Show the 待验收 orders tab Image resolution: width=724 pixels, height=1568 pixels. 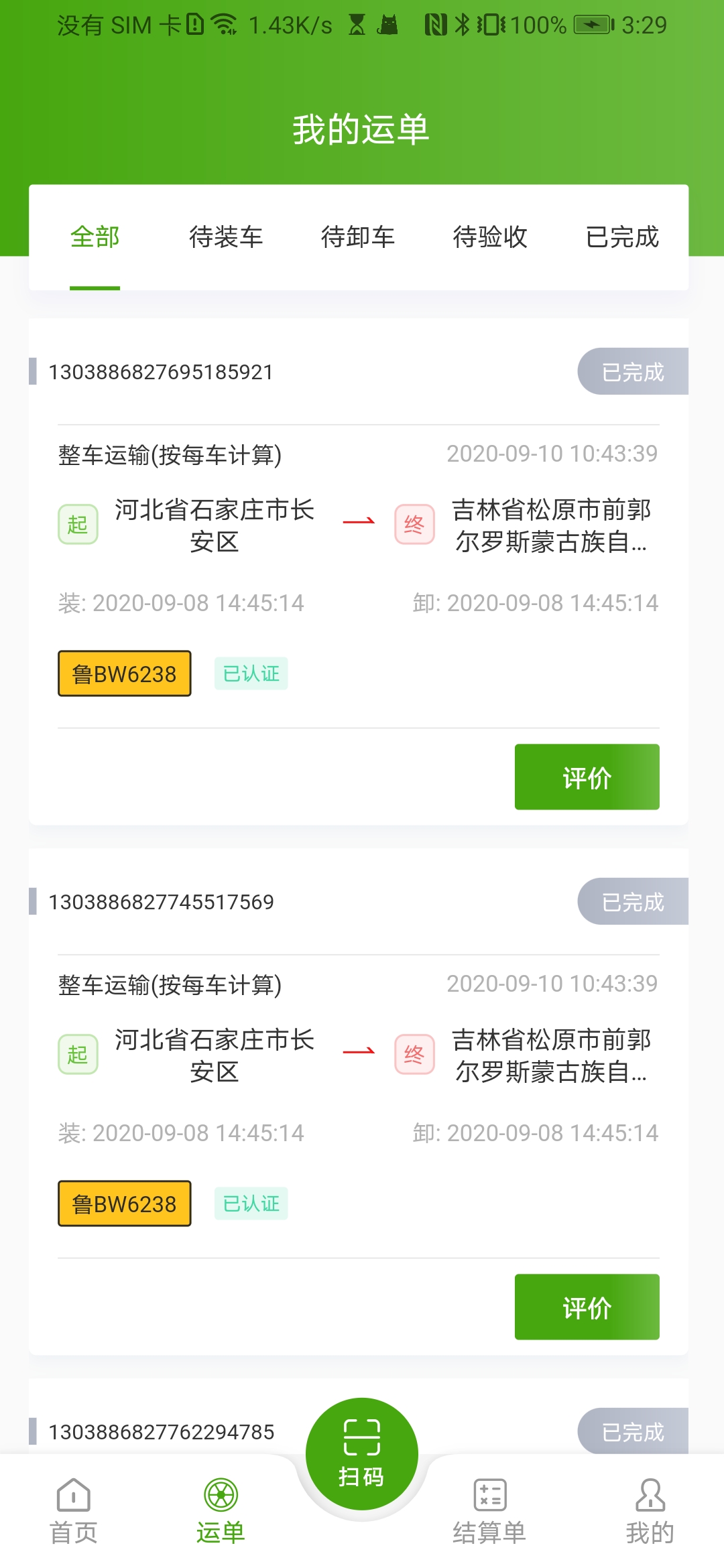pyautogui.click(x=490, y=237)
